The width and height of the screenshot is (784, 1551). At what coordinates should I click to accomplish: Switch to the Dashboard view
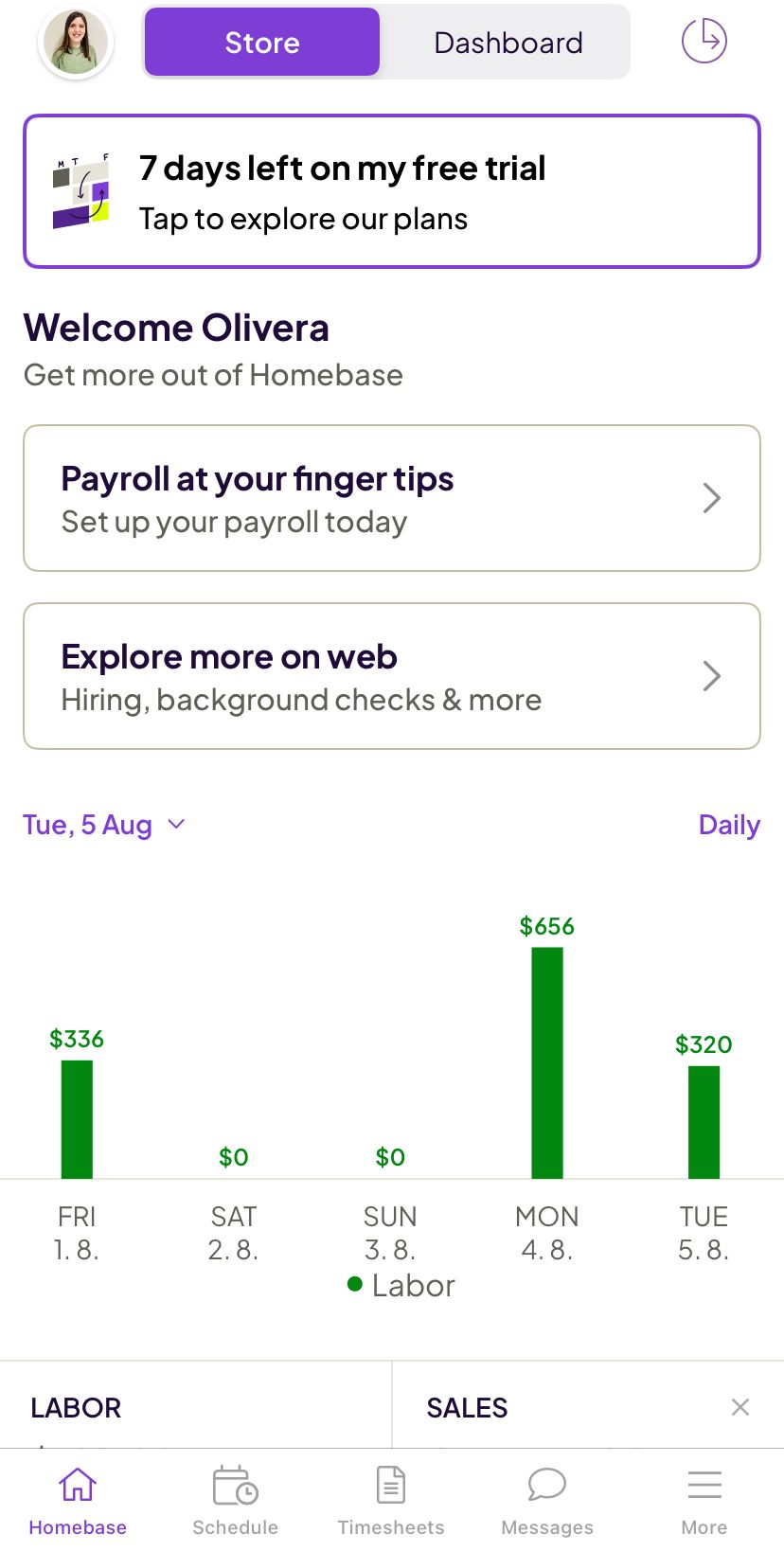click(508, 42)
